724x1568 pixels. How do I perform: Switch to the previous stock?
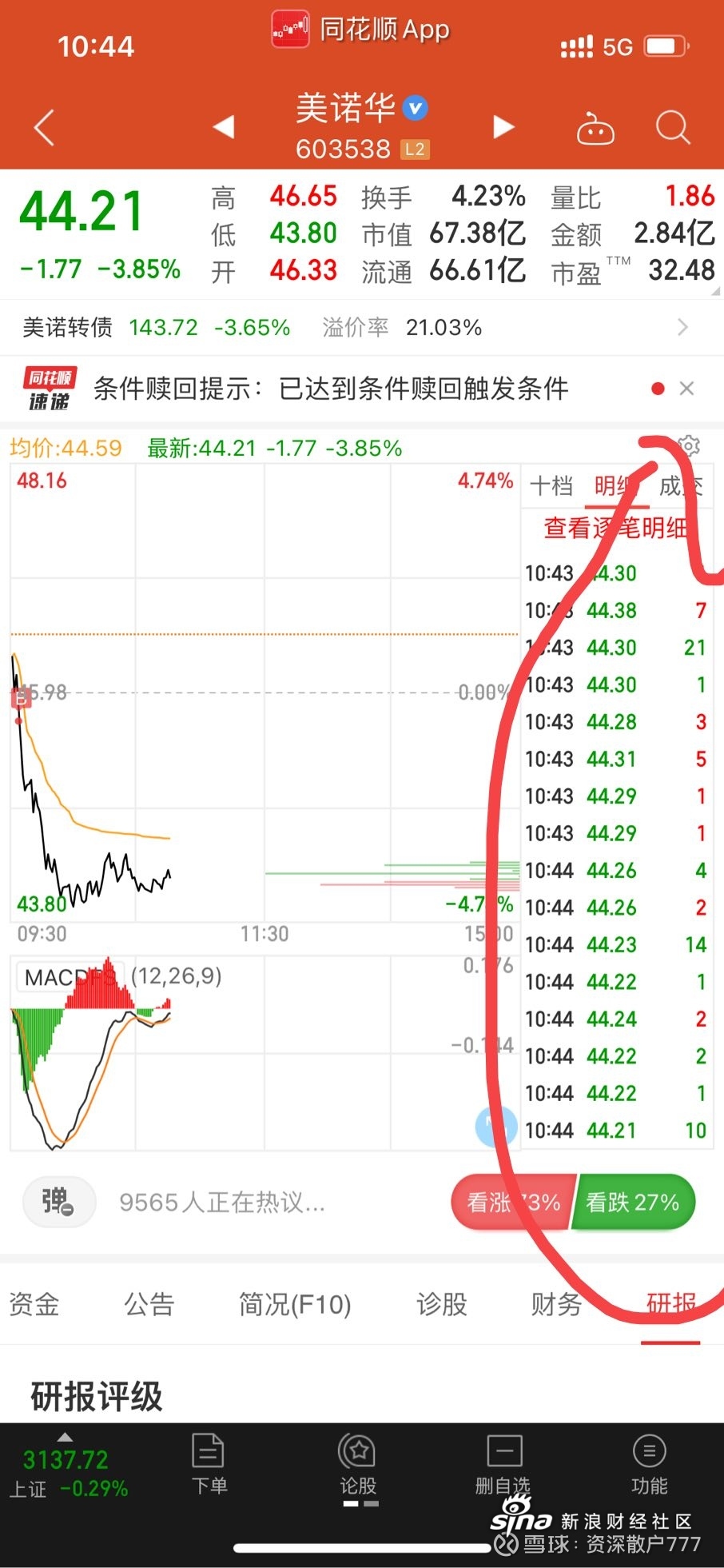pos(225,126)
